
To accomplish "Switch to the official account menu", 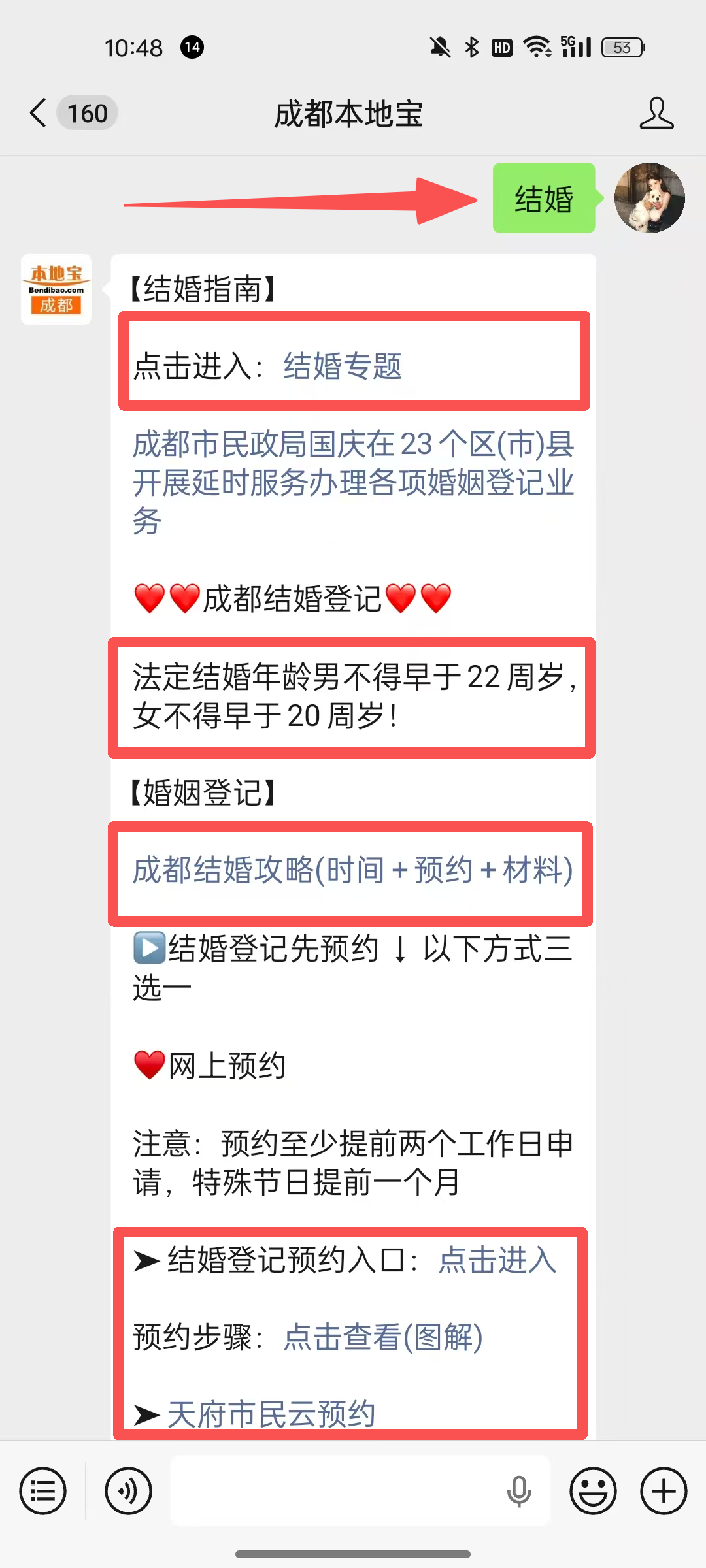I will point(43,1492).
